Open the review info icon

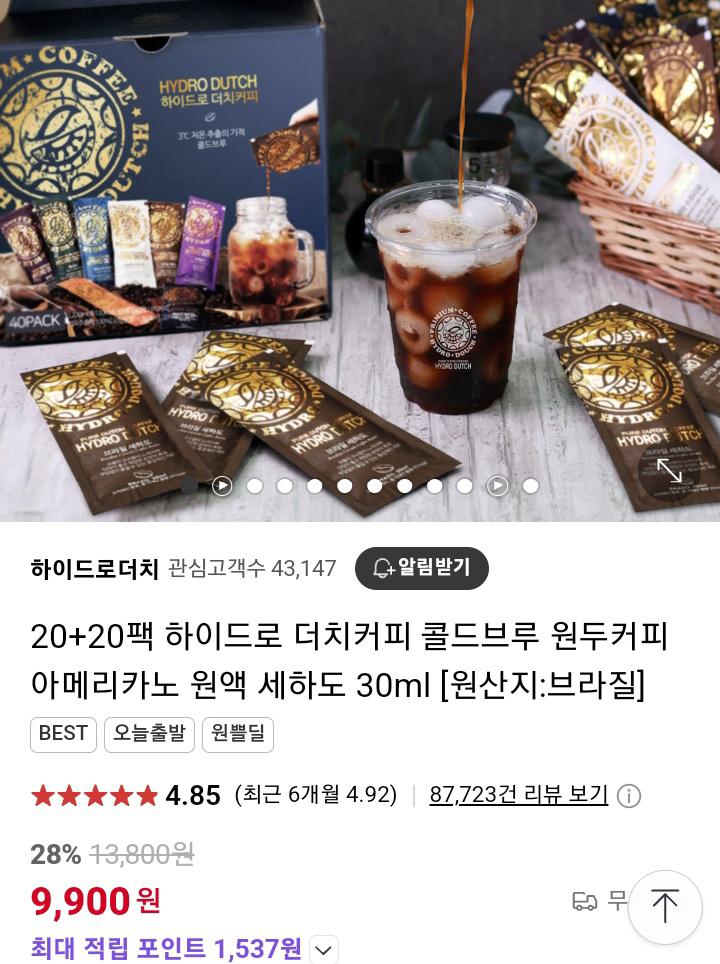tap(629, 796)
